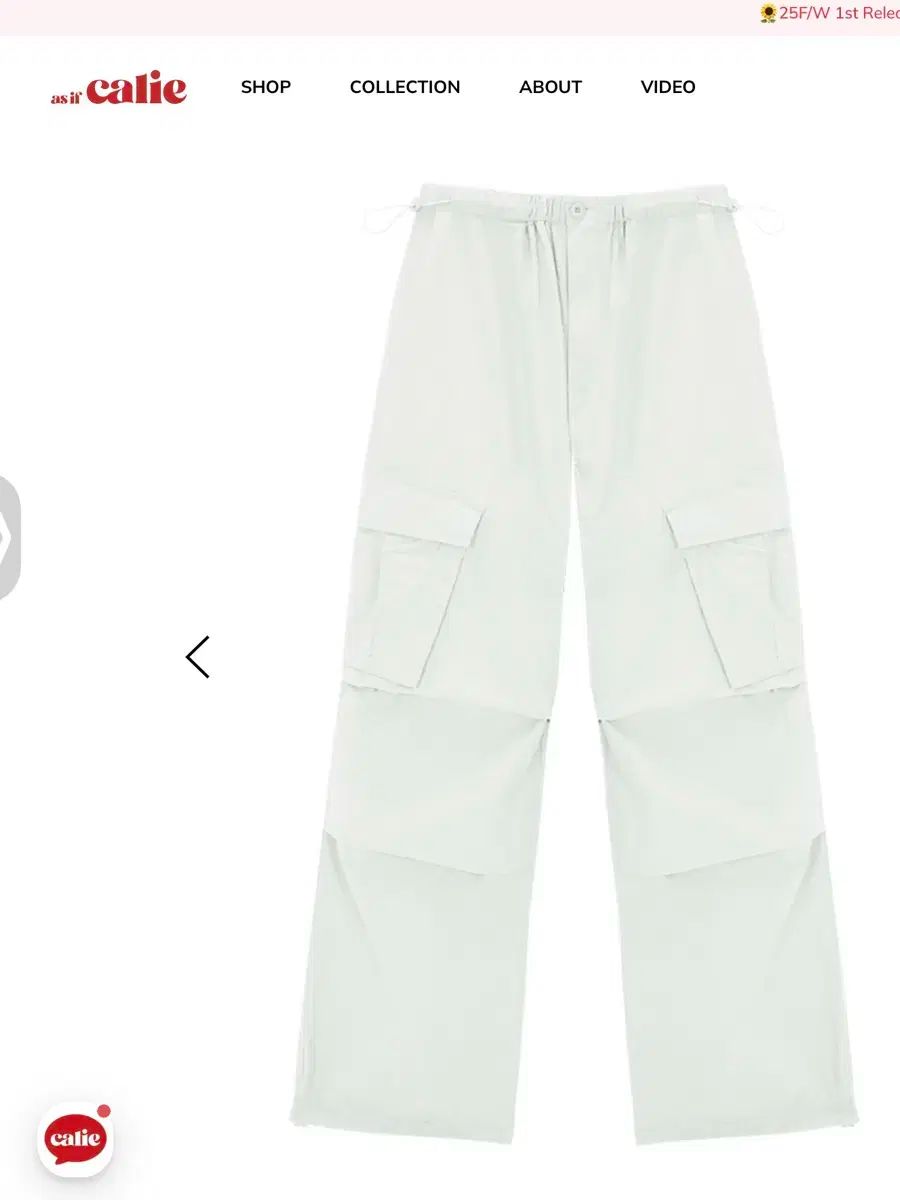Screen dimensions: 900x1200
Task: Go to the COLLECTION page
Action: pyautogui.click(x=404, y=87)
